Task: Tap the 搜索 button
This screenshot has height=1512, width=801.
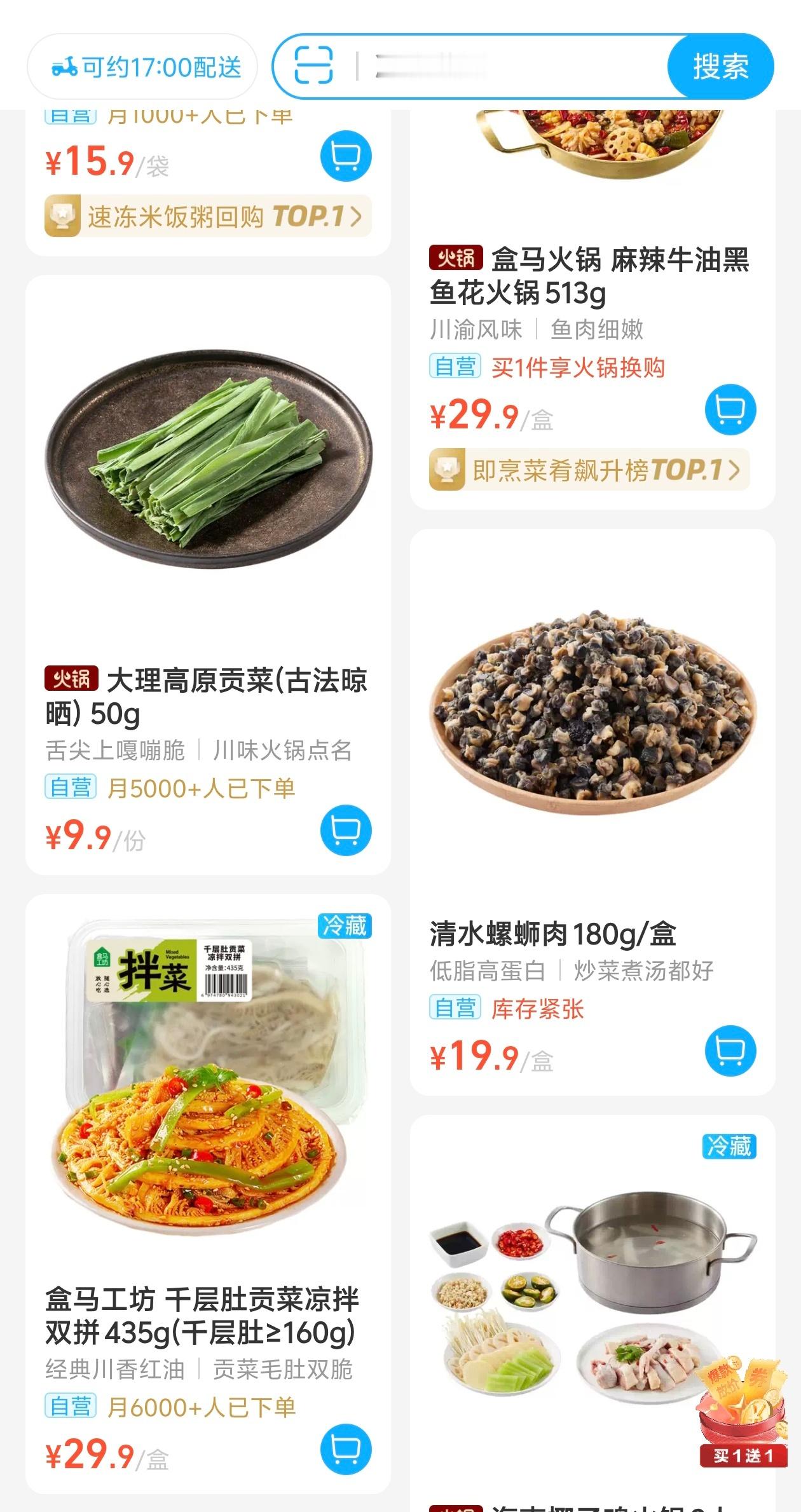Action: click(720, 67)
